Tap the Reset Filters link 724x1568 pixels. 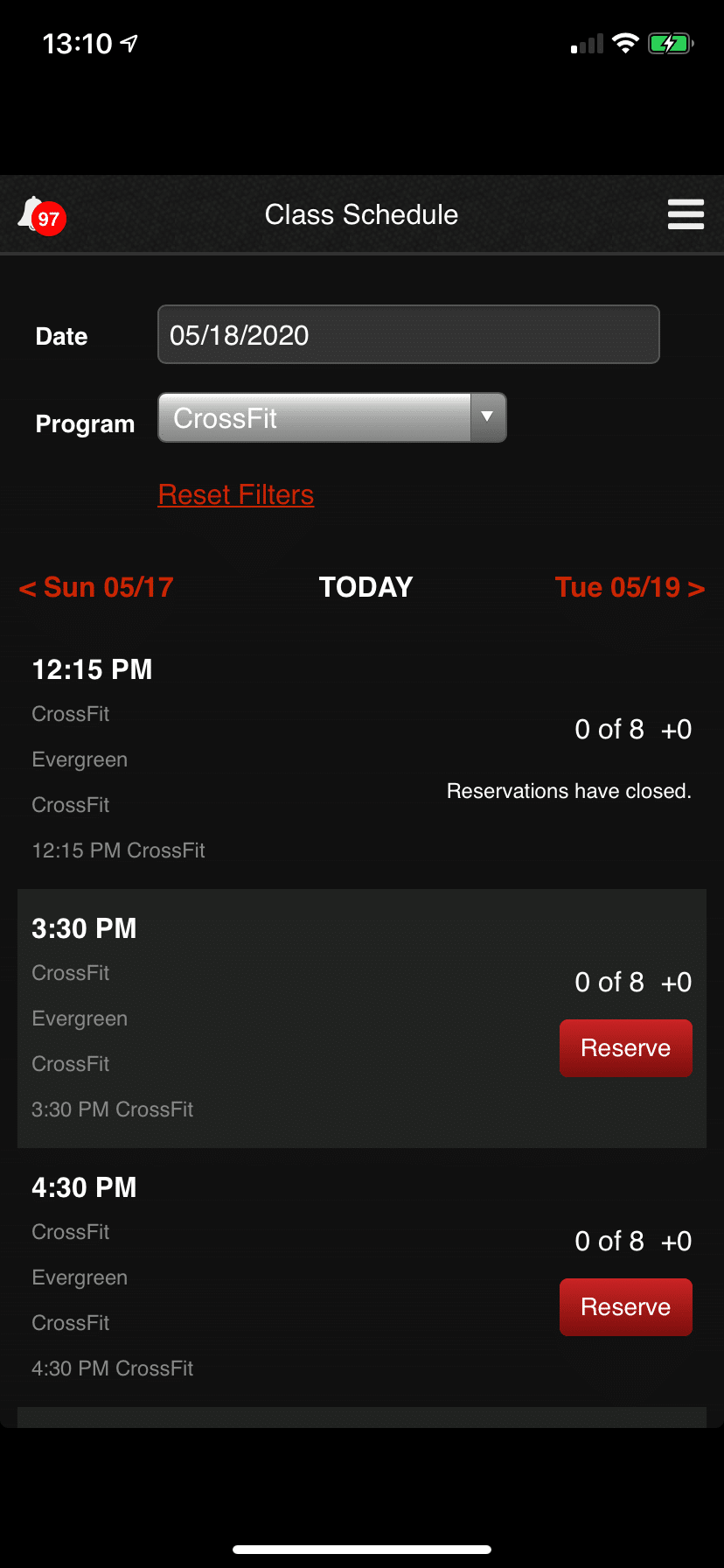point(236,494)
